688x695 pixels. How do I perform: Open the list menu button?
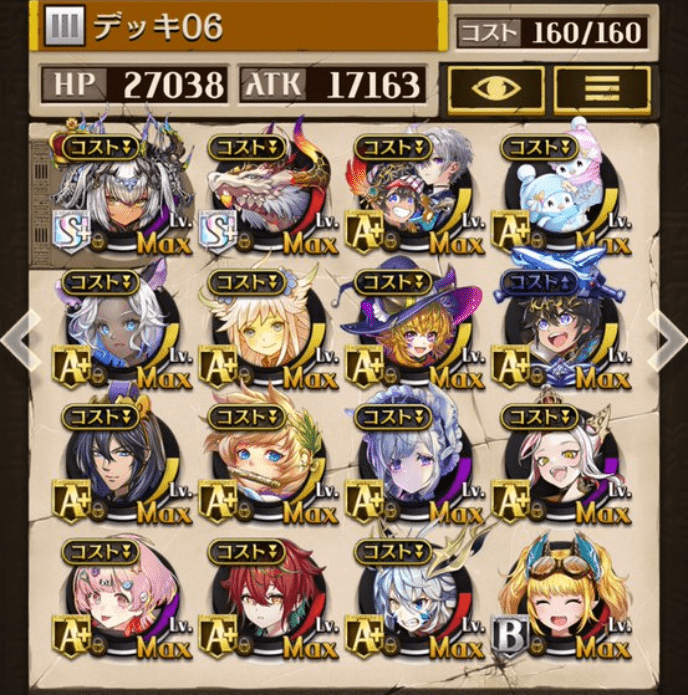(x=602, y=89)
